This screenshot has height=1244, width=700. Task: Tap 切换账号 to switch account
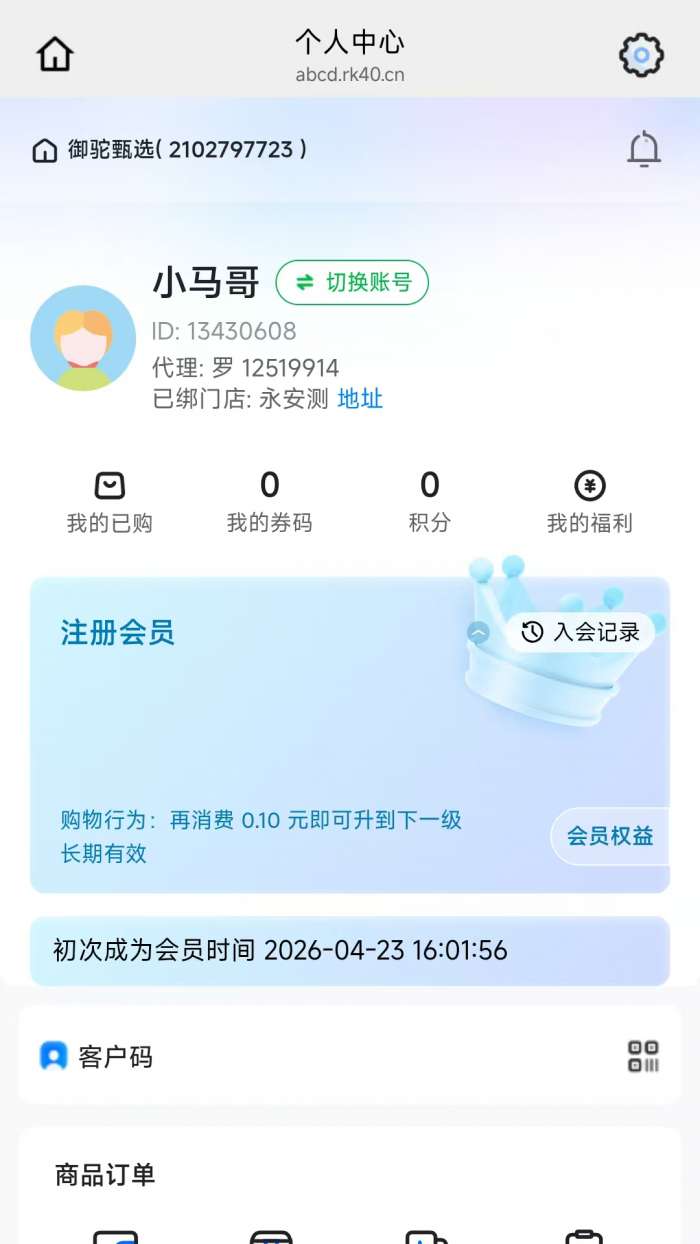coord(352,282)
